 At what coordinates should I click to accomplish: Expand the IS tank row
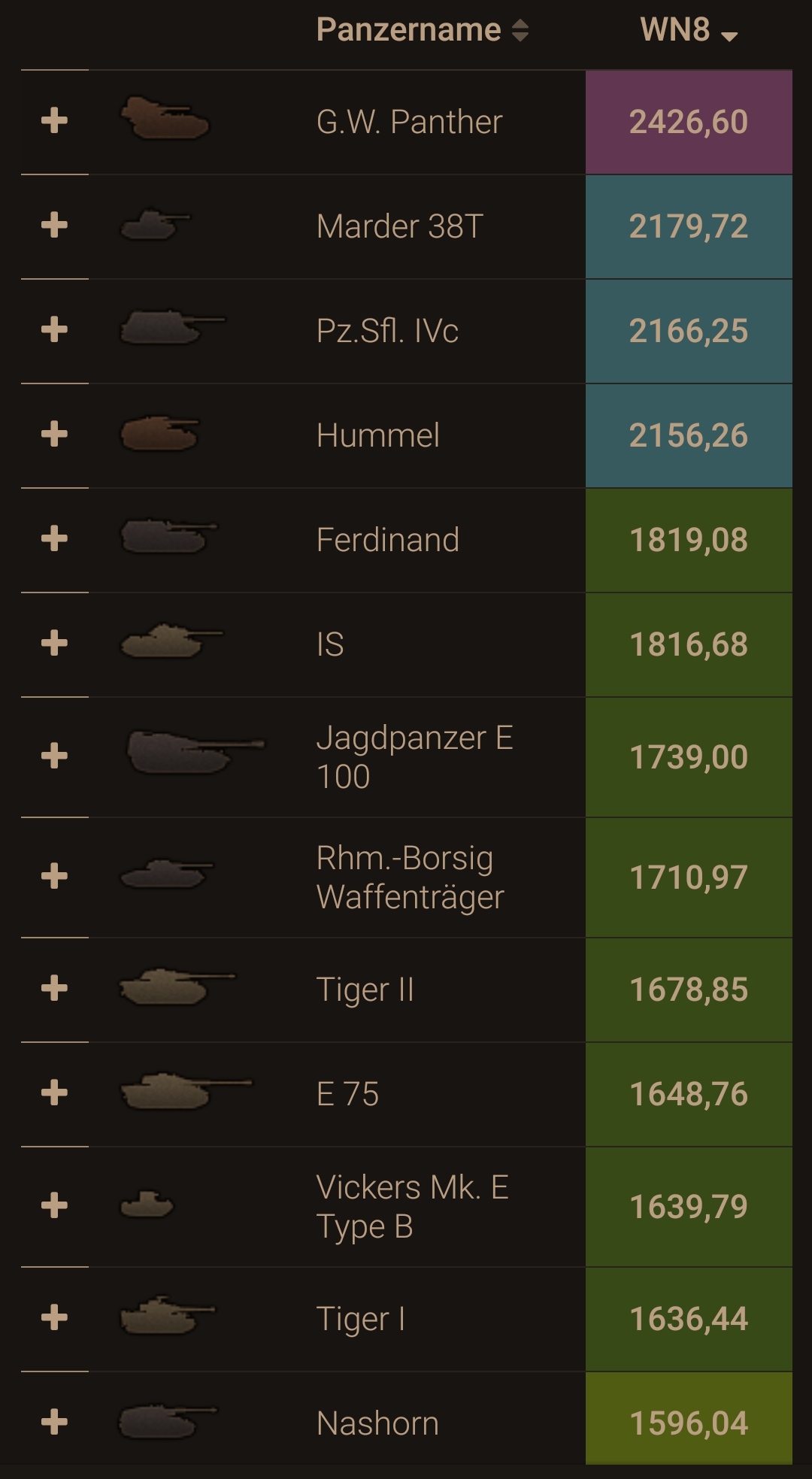click(x=54, y=643)
